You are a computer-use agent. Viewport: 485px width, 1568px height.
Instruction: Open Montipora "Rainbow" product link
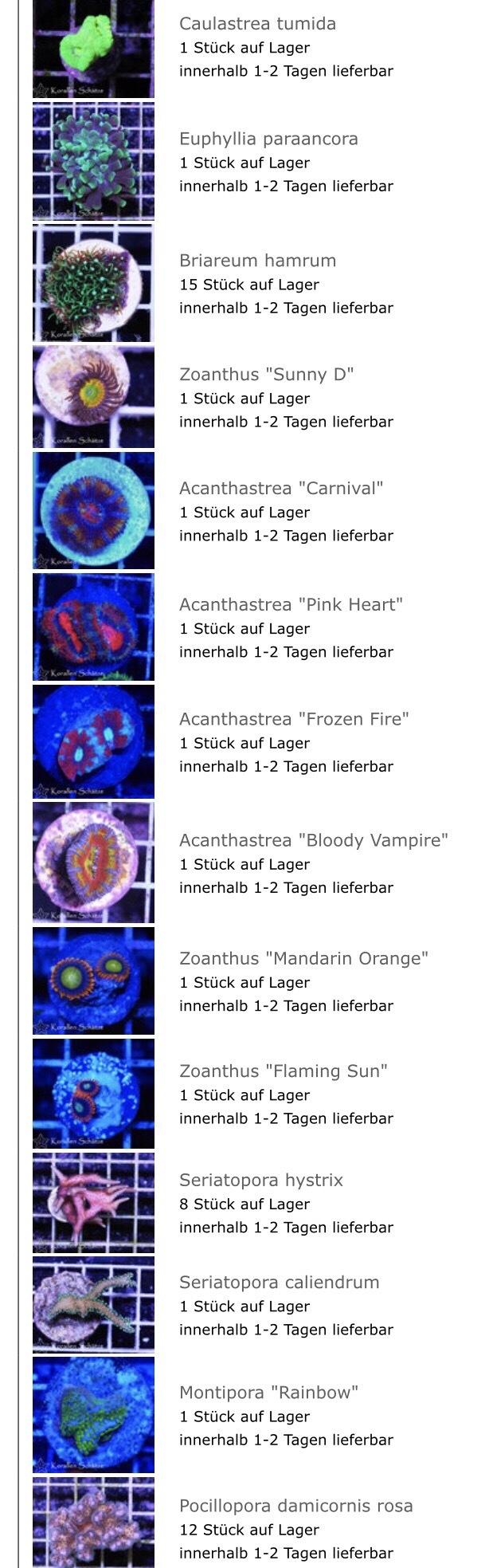point(268,1393)
